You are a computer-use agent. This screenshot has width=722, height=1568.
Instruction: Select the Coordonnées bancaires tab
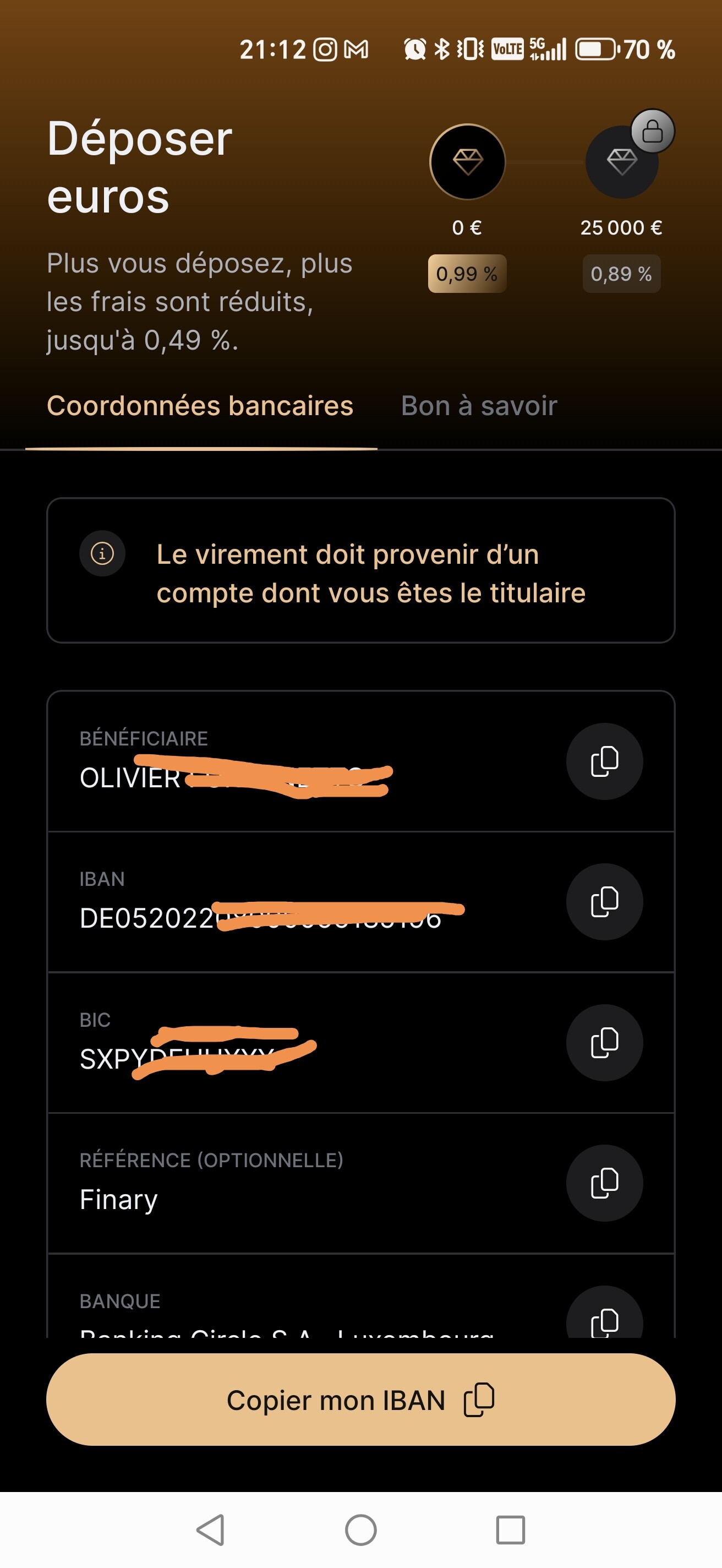(200, 406)
